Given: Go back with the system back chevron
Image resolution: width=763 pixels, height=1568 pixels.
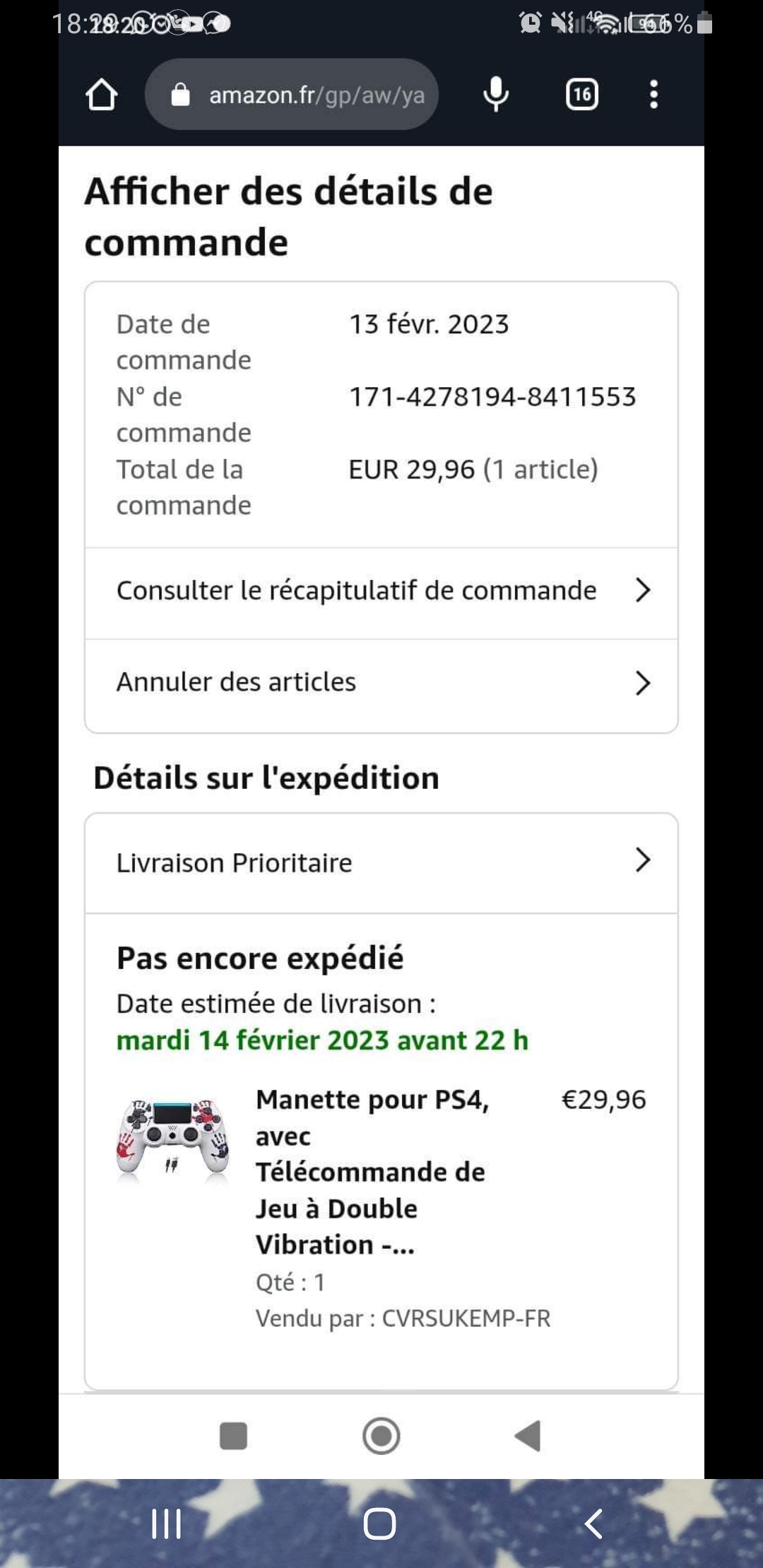Looking at the screenshot, I should pos(593,1524).
